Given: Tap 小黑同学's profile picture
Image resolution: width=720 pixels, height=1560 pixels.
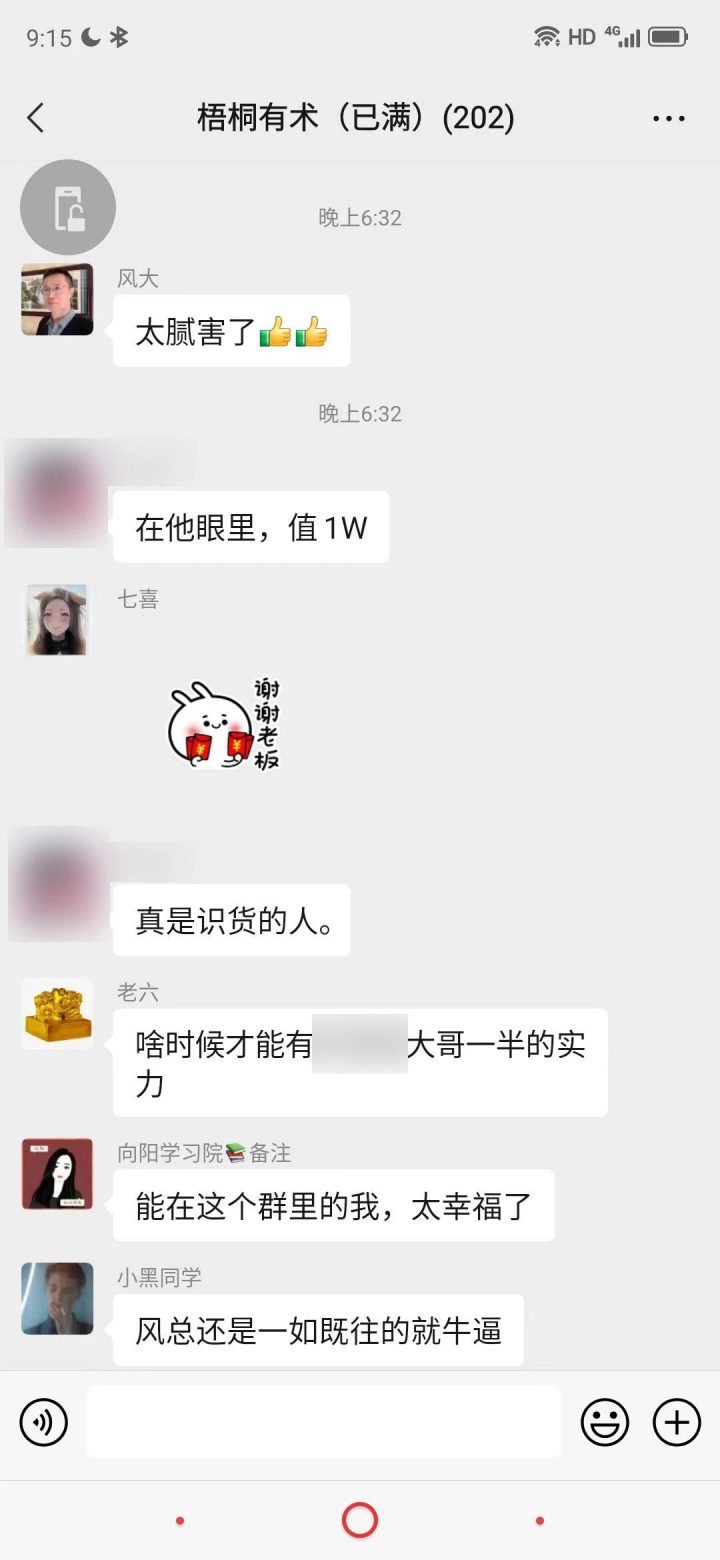Looking at the screenshot, I should click(56, 1298).
